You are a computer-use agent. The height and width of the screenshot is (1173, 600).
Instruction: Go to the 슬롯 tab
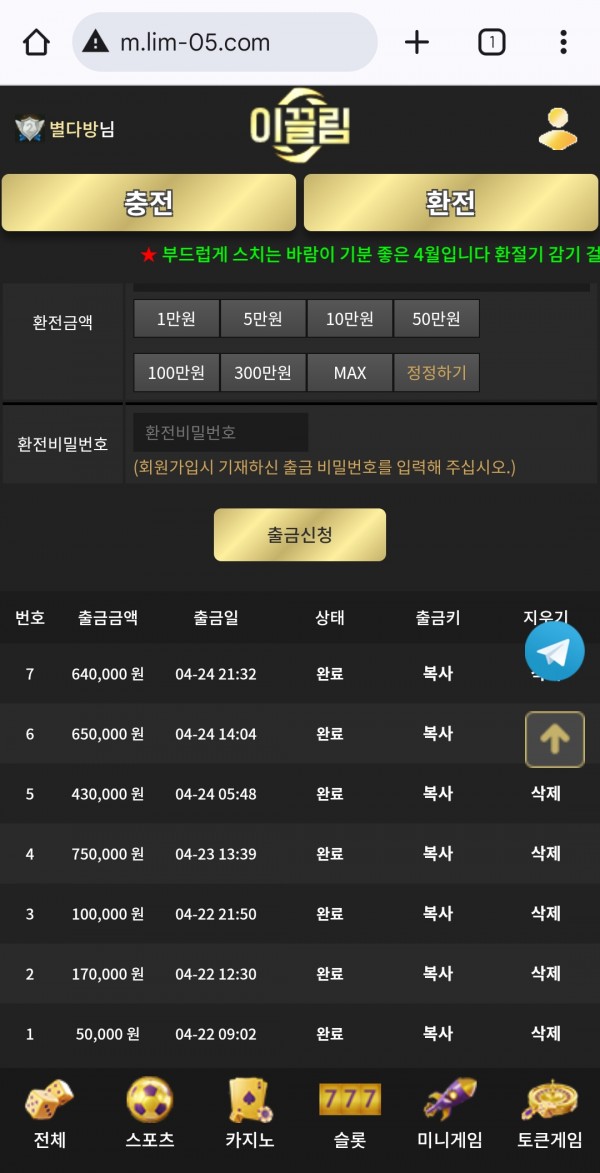tap(349, 1113)
